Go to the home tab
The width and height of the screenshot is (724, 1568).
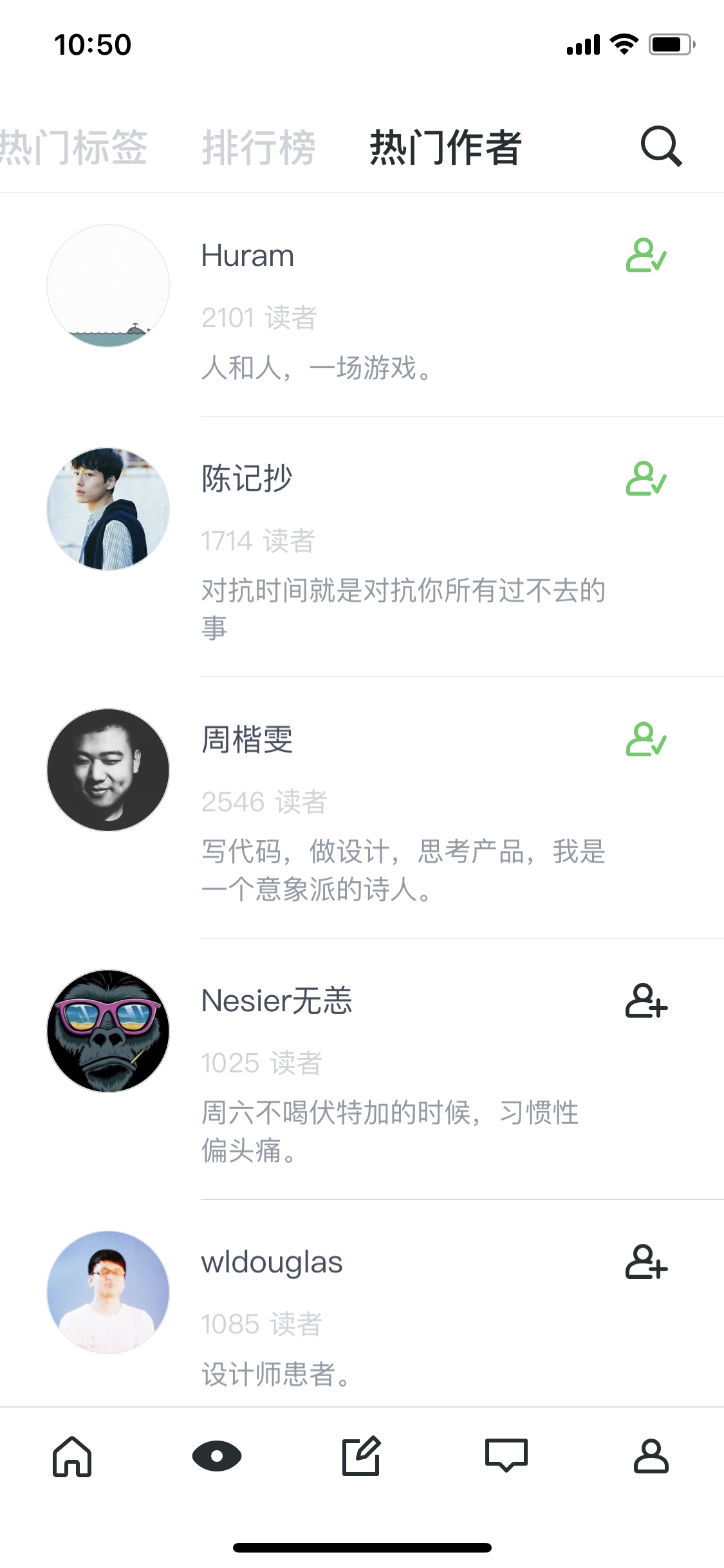click(72, 1456)
